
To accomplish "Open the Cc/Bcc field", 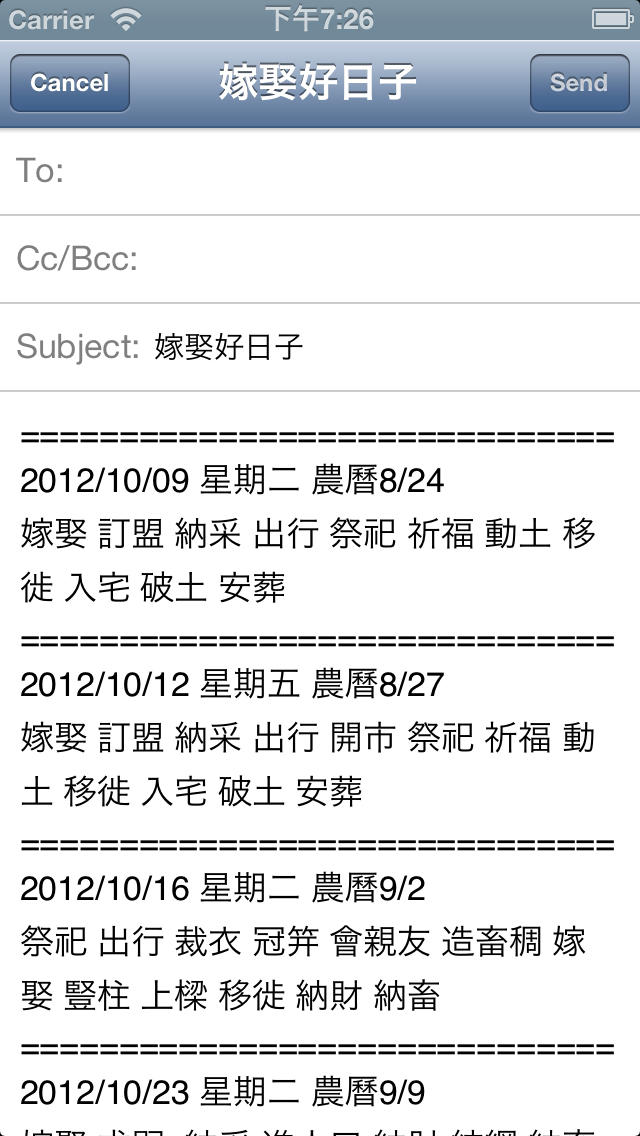I will pos(320,259).
